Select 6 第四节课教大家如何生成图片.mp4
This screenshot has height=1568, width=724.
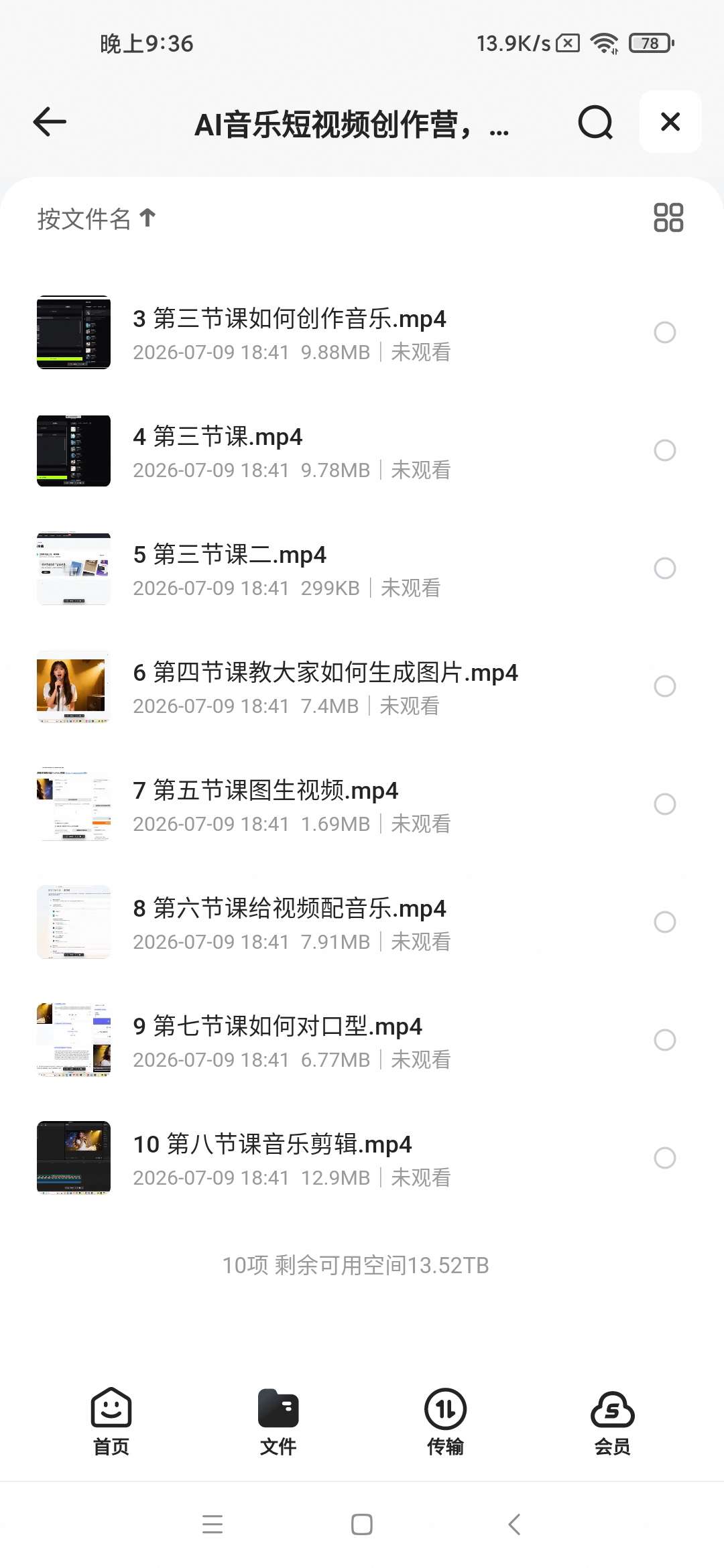click(x=664, y=686)
